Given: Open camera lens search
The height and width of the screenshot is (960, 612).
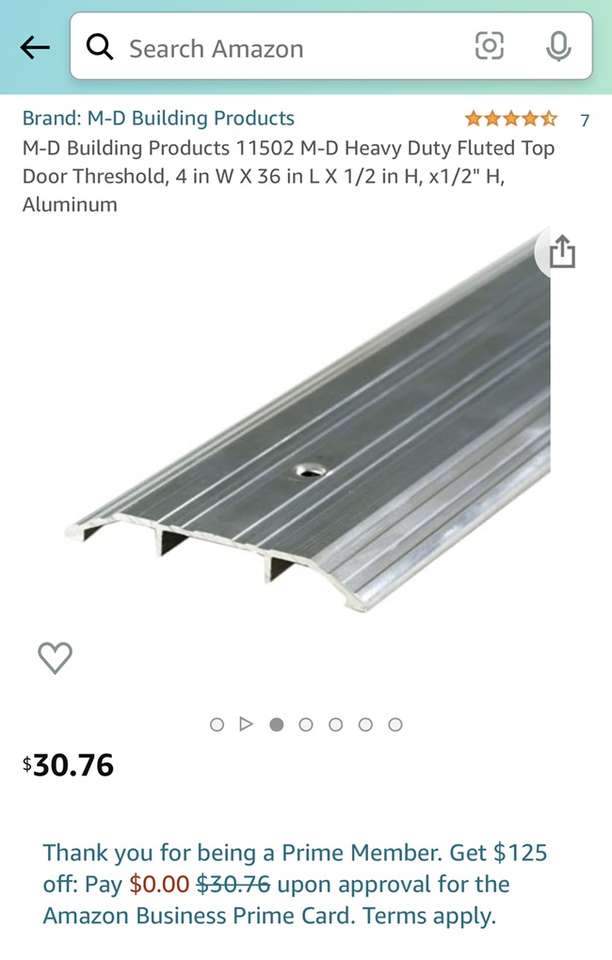Looking at the screenshot, I should (489, 46).
